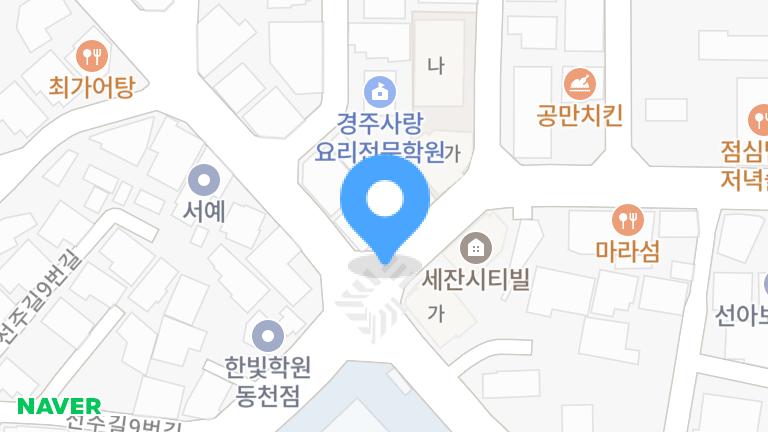Open the 공만치킨 restaurant marker
The image size is (768, 432).
(x=579, y=82)
